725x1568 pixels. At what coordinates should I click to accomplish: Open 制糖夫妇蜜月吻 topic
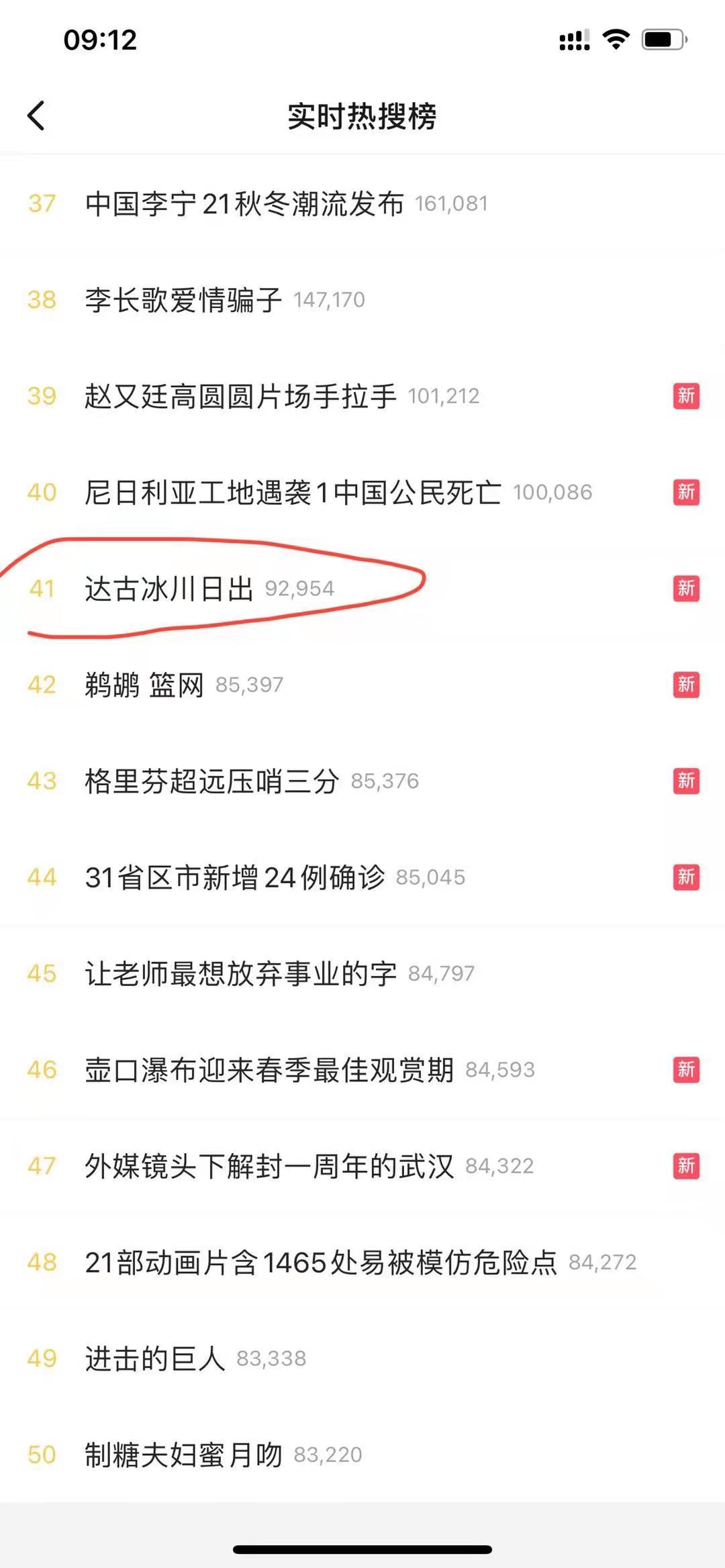[183, 1455]
